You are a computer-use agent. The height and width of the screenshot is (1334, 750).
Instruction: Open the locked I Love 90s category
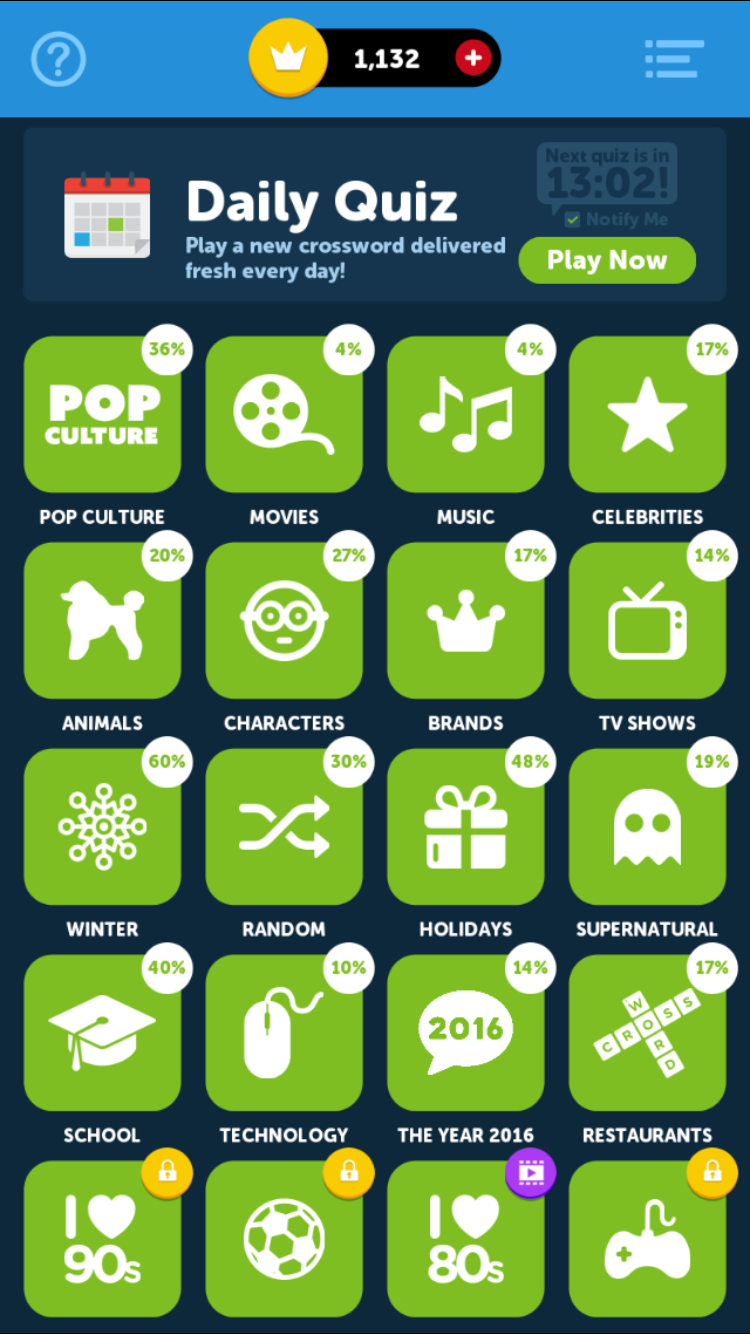[x=102, y=1238]
